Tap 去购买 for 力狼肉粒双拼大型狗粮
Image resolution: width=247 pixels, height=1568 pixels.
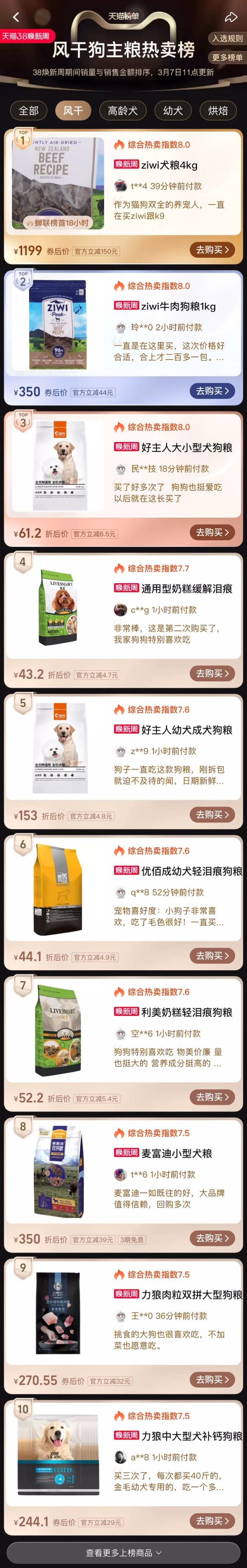click(212, 1379)
